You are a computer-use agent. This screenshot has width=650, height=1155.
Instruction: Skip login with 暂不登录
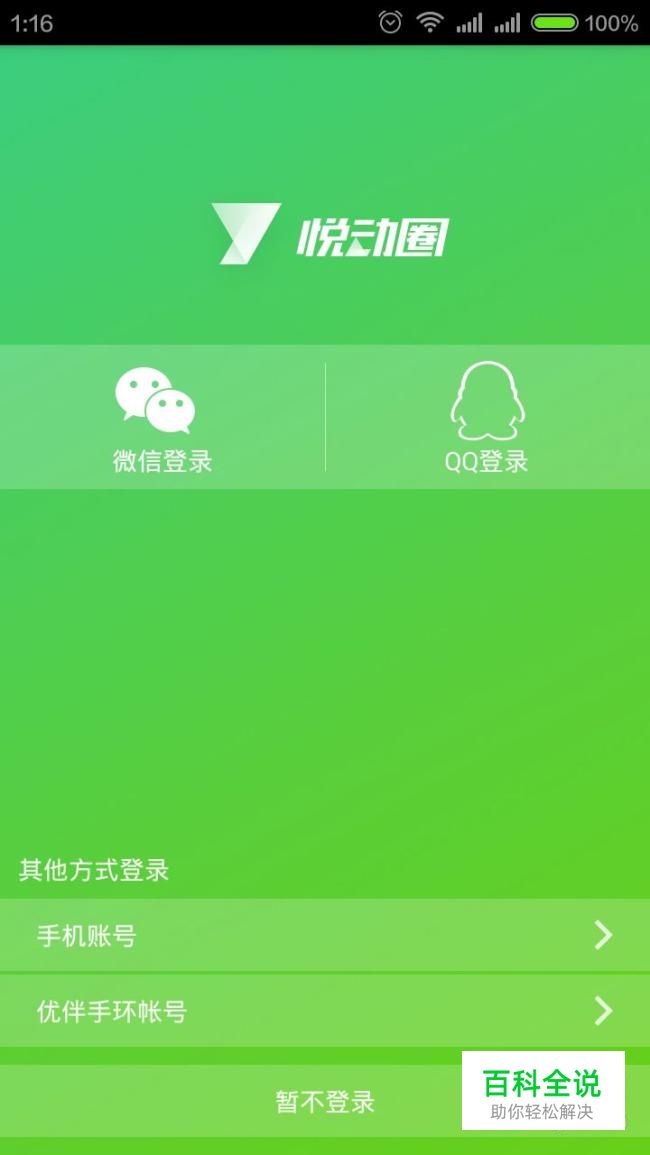click(324, 1101)
